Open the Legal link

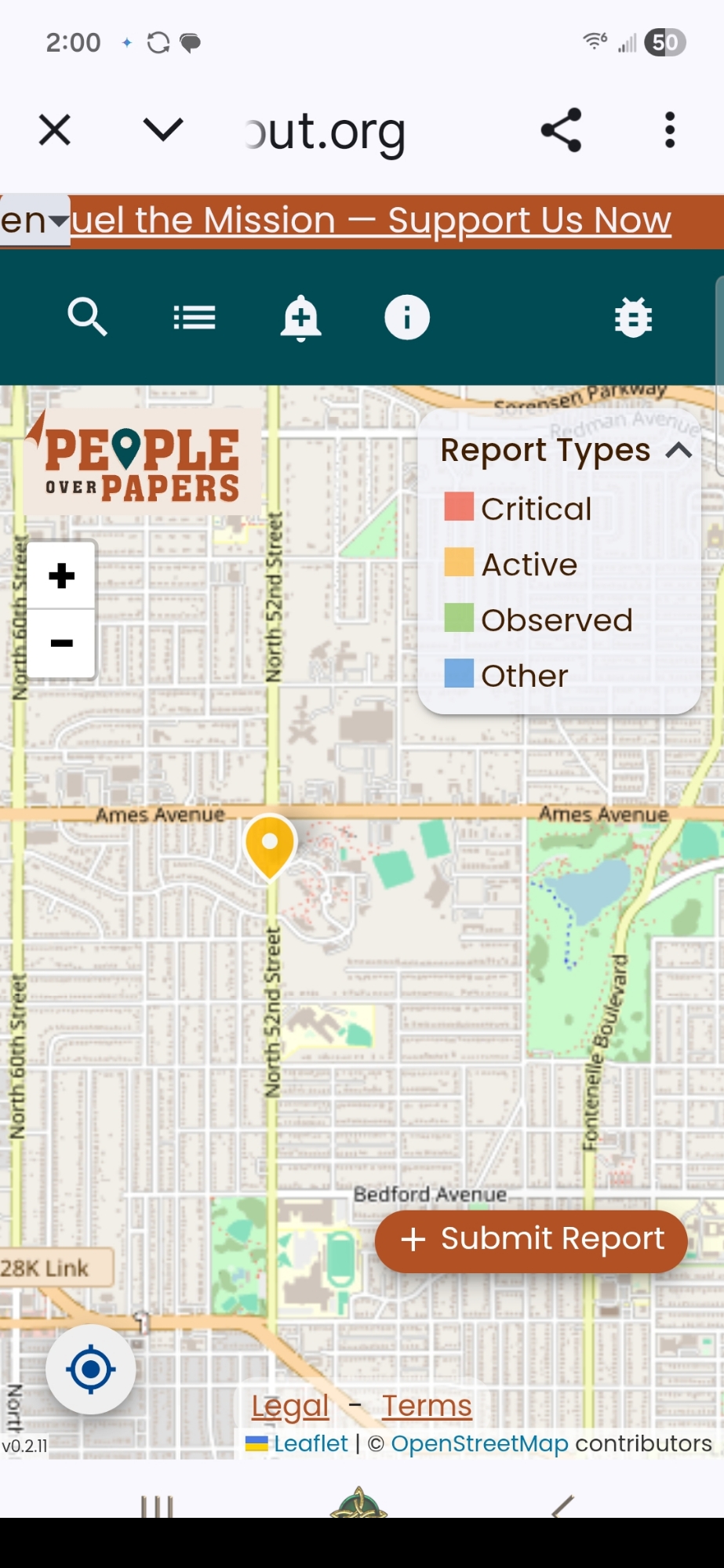[x=289, y=1406]
